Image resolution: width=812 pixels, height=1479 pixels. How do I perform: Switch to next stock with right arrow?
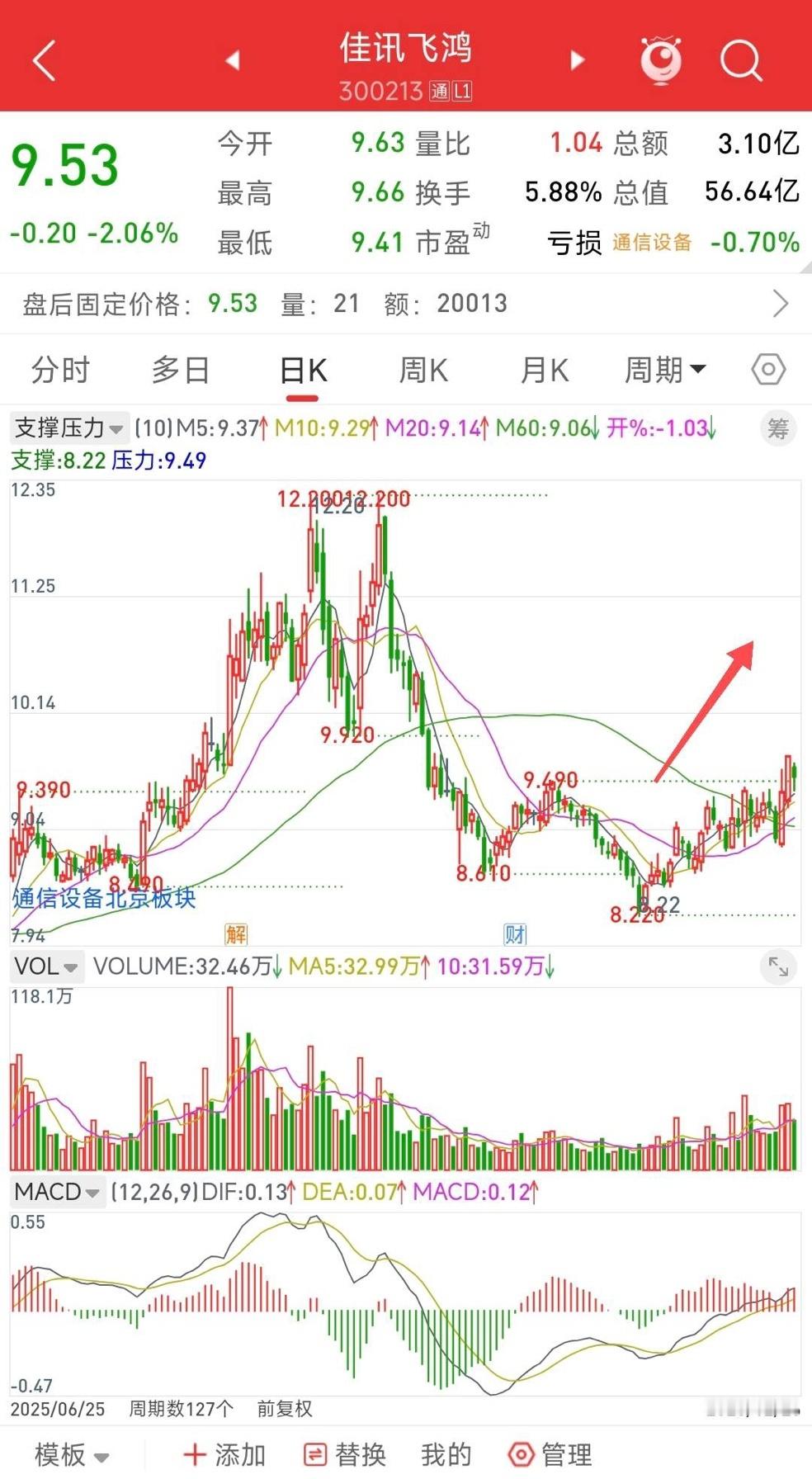pos(576,60)
